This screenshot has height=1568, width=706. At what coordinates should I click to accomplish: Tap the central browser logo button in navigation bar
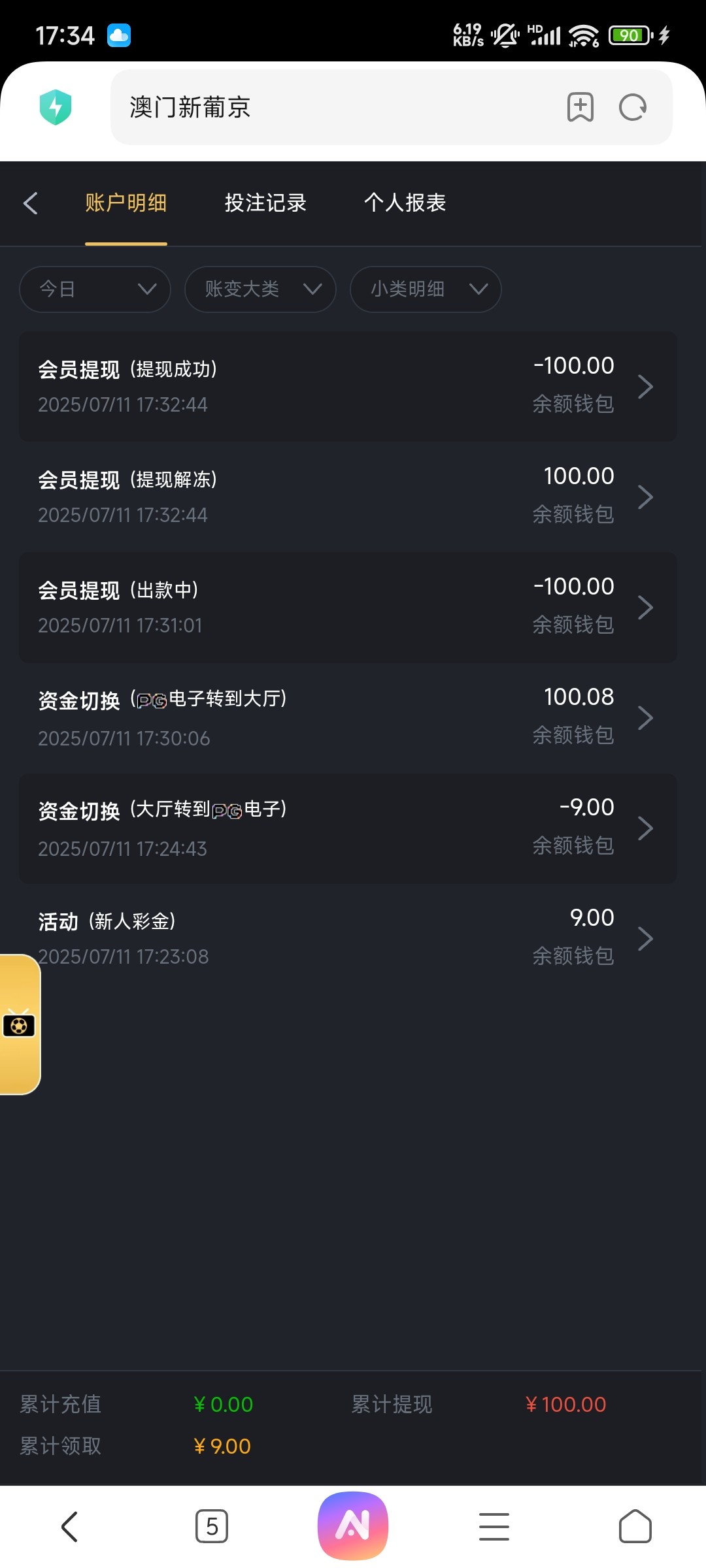pos(353,1526)
